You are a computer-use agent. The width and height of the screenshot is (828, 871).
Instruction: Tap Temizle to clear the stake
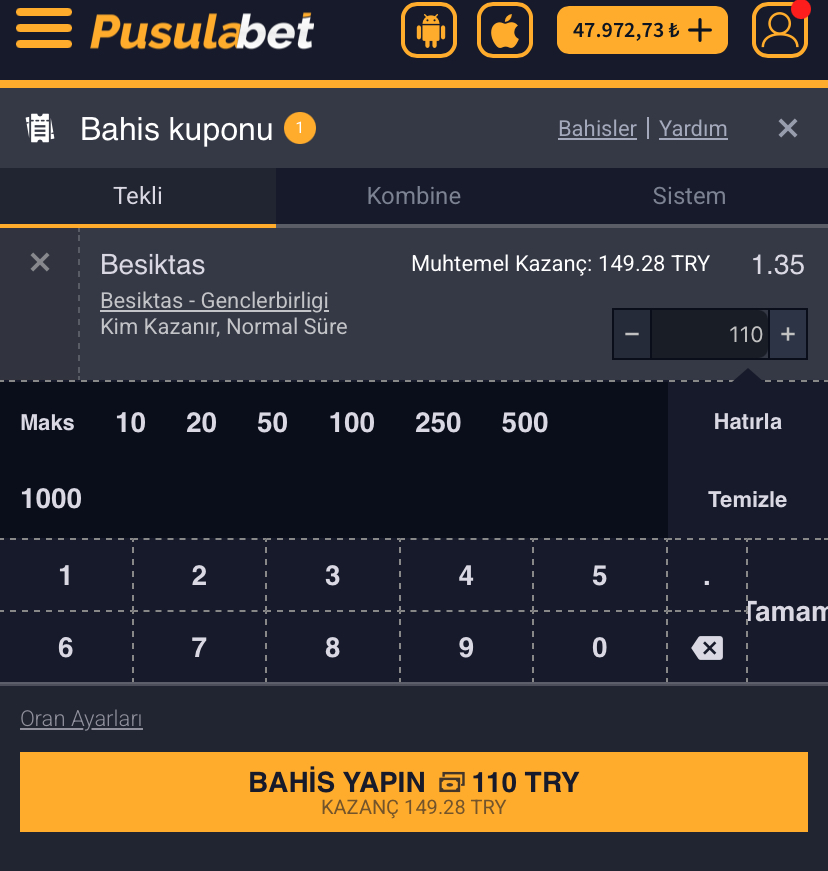click(747, 499)
